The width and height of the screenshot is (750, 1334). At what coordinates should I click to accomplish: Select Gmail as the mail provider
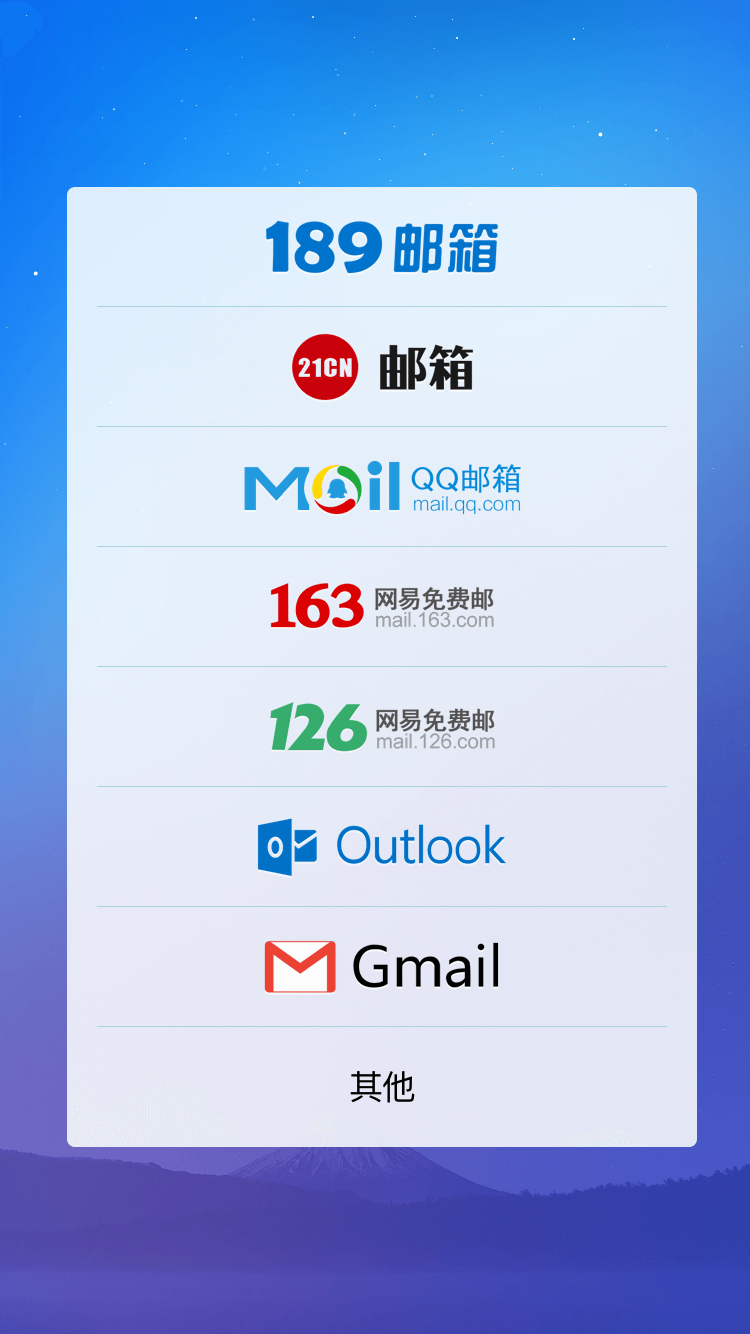coord(381,967)
